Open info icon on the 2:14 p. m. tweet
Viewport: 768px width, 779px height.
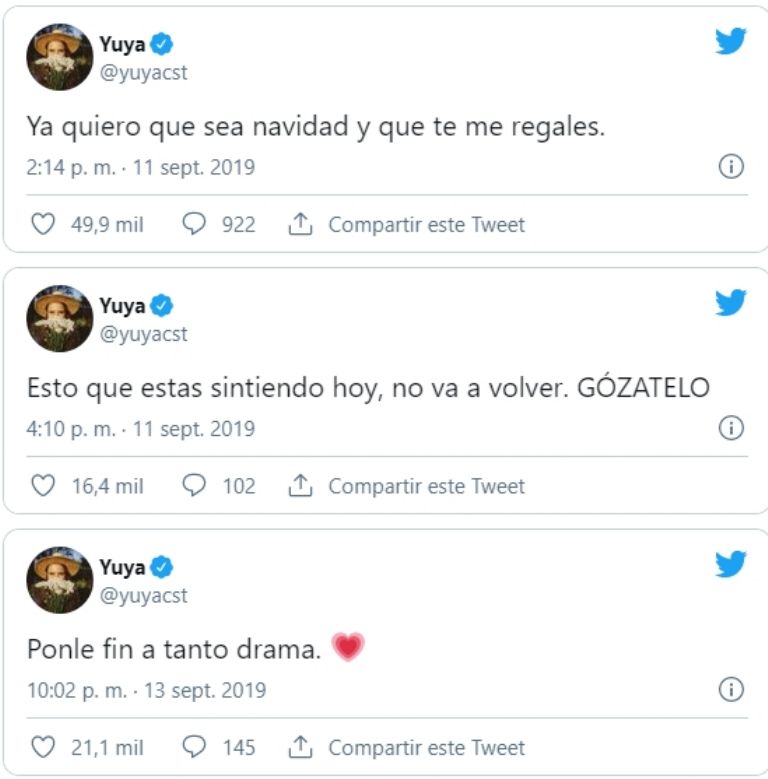pos(731,167)
